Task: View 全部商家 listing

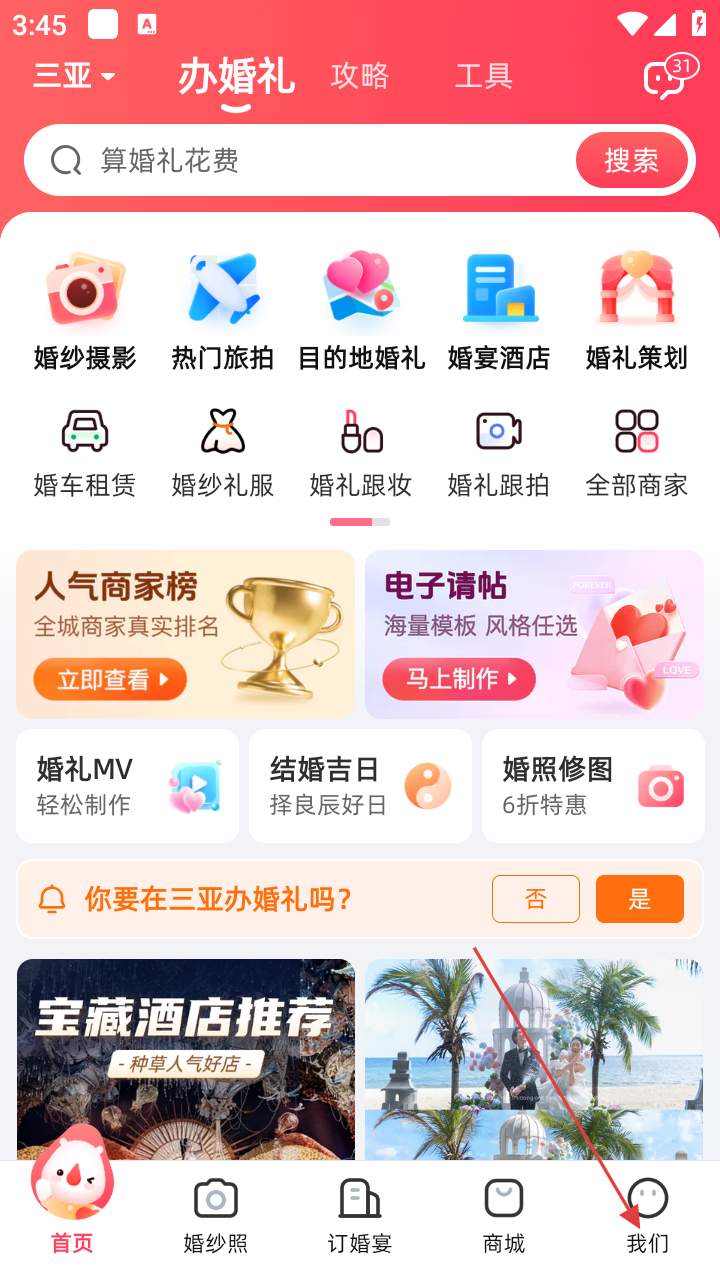Action: click(x=637, y=454)
